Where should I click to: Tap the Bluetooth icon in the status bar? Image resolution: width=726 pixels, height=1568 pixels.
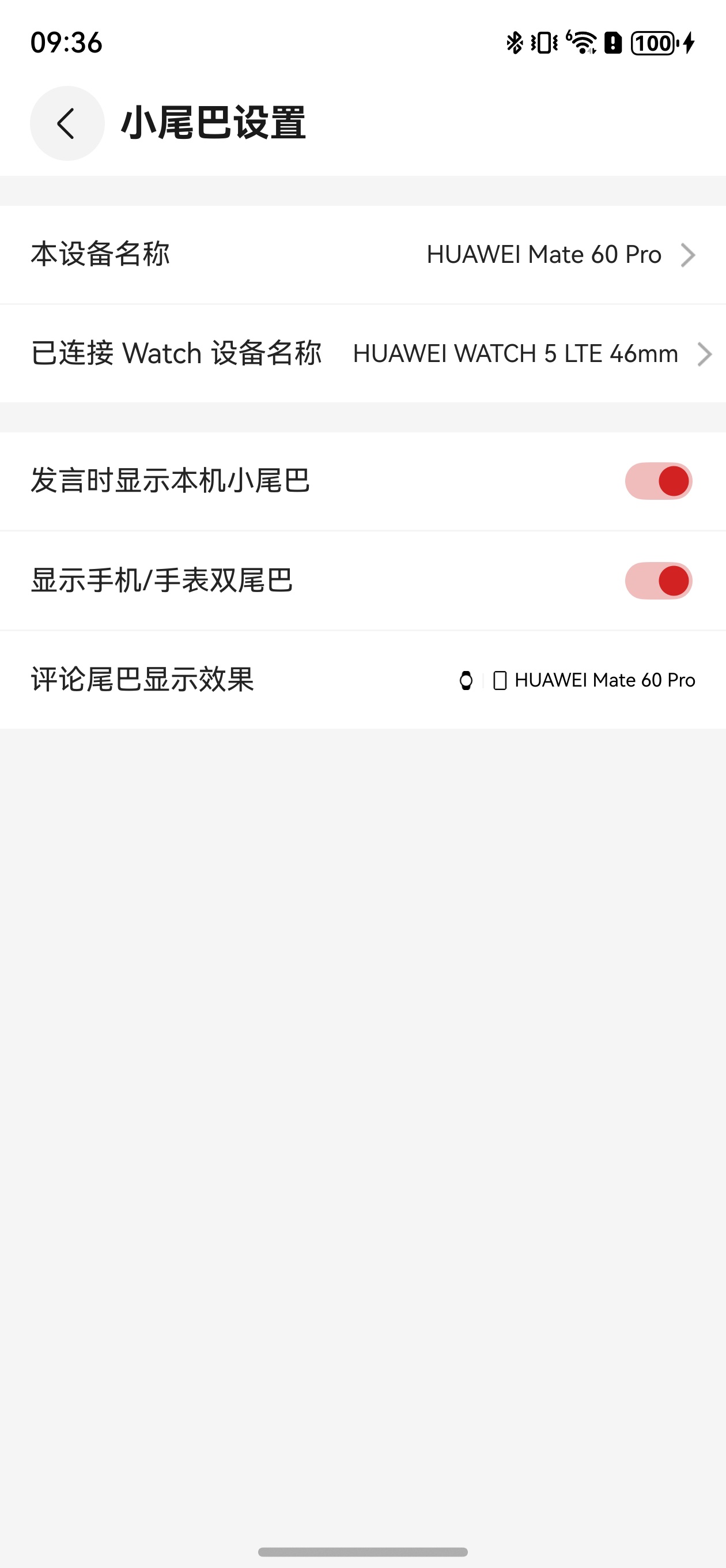tap(516, 42)
